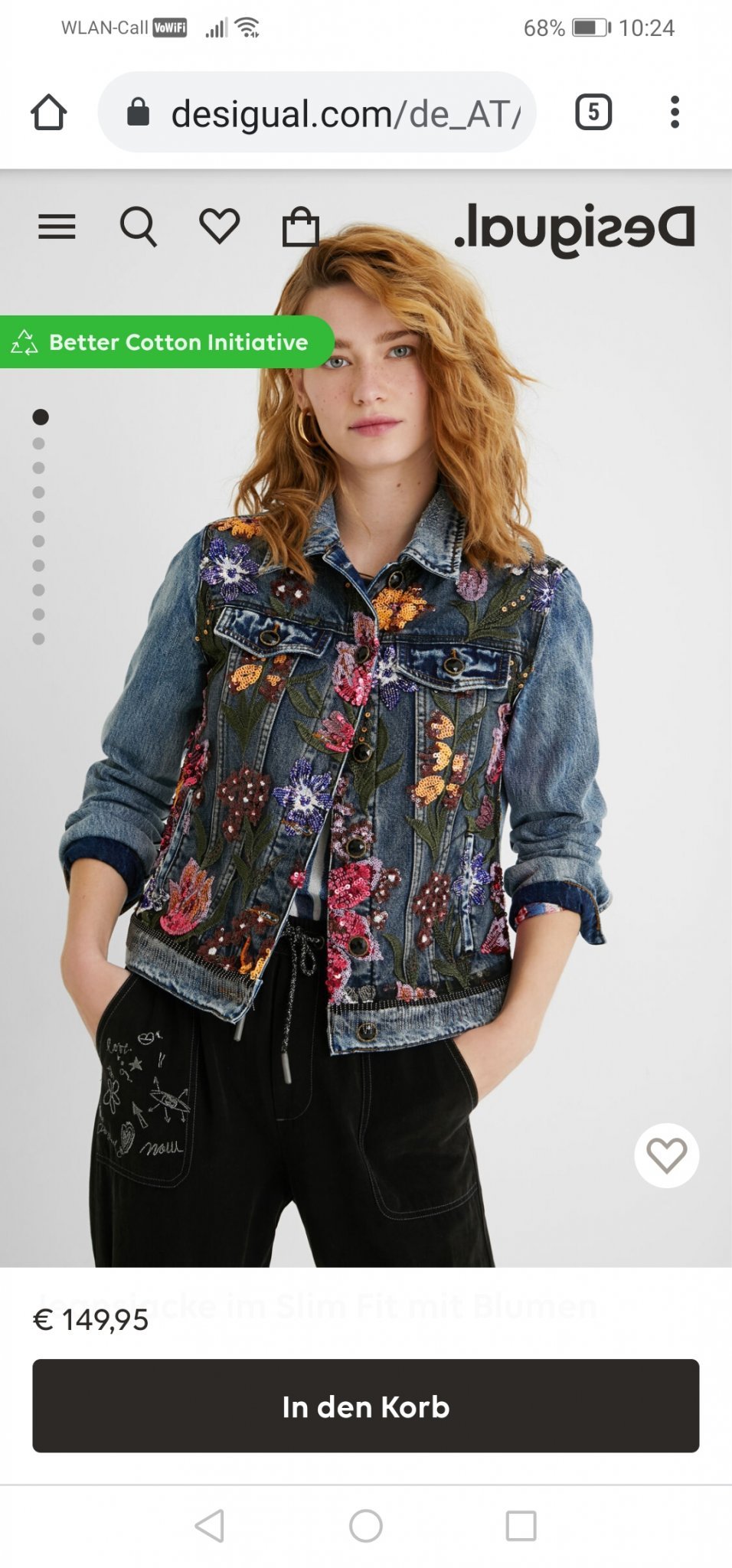Open the Desigual hamburger menu

point(57,227)
